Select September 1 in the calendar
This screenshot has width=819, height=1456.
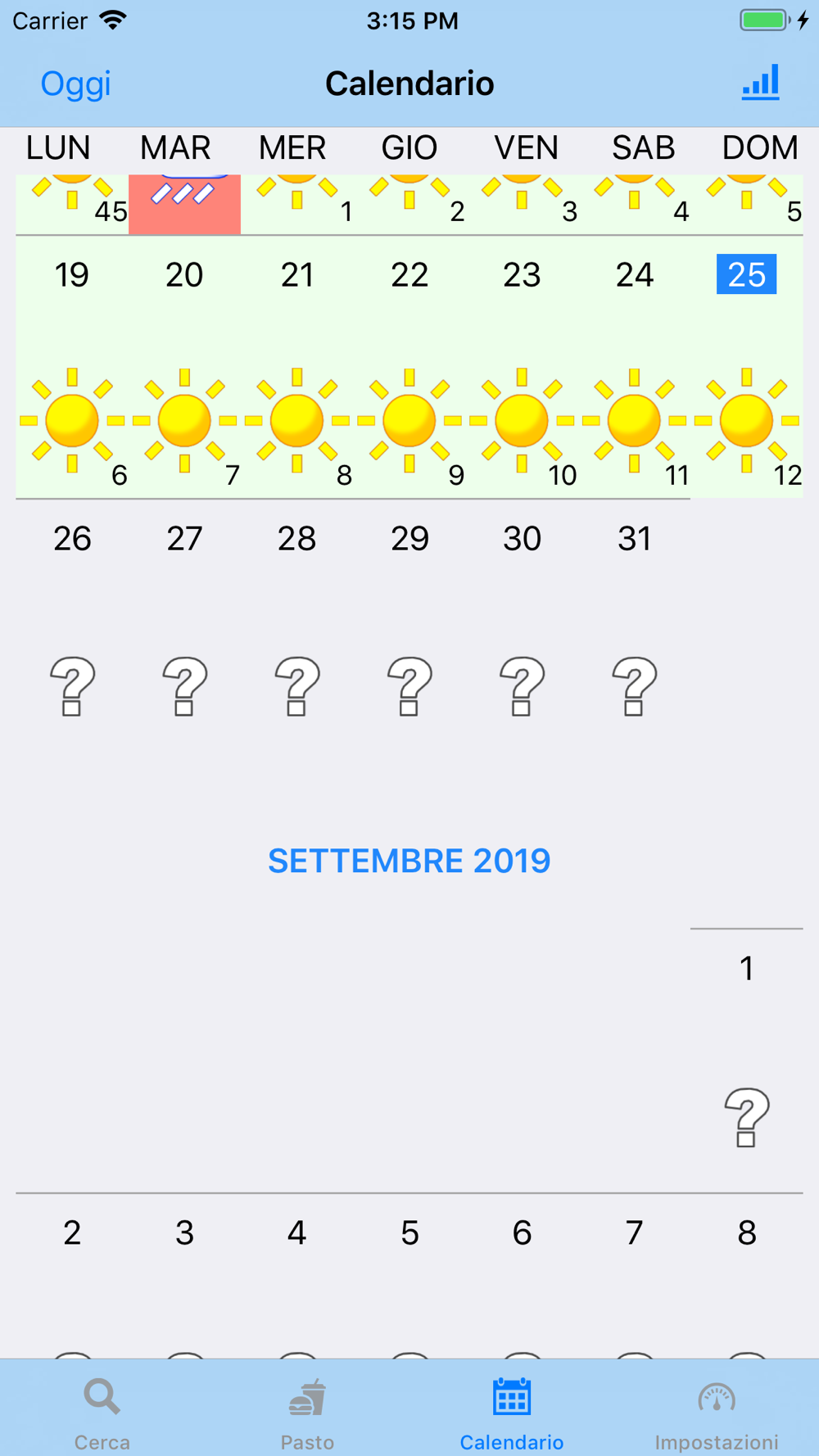click(x=746, y=1060)
